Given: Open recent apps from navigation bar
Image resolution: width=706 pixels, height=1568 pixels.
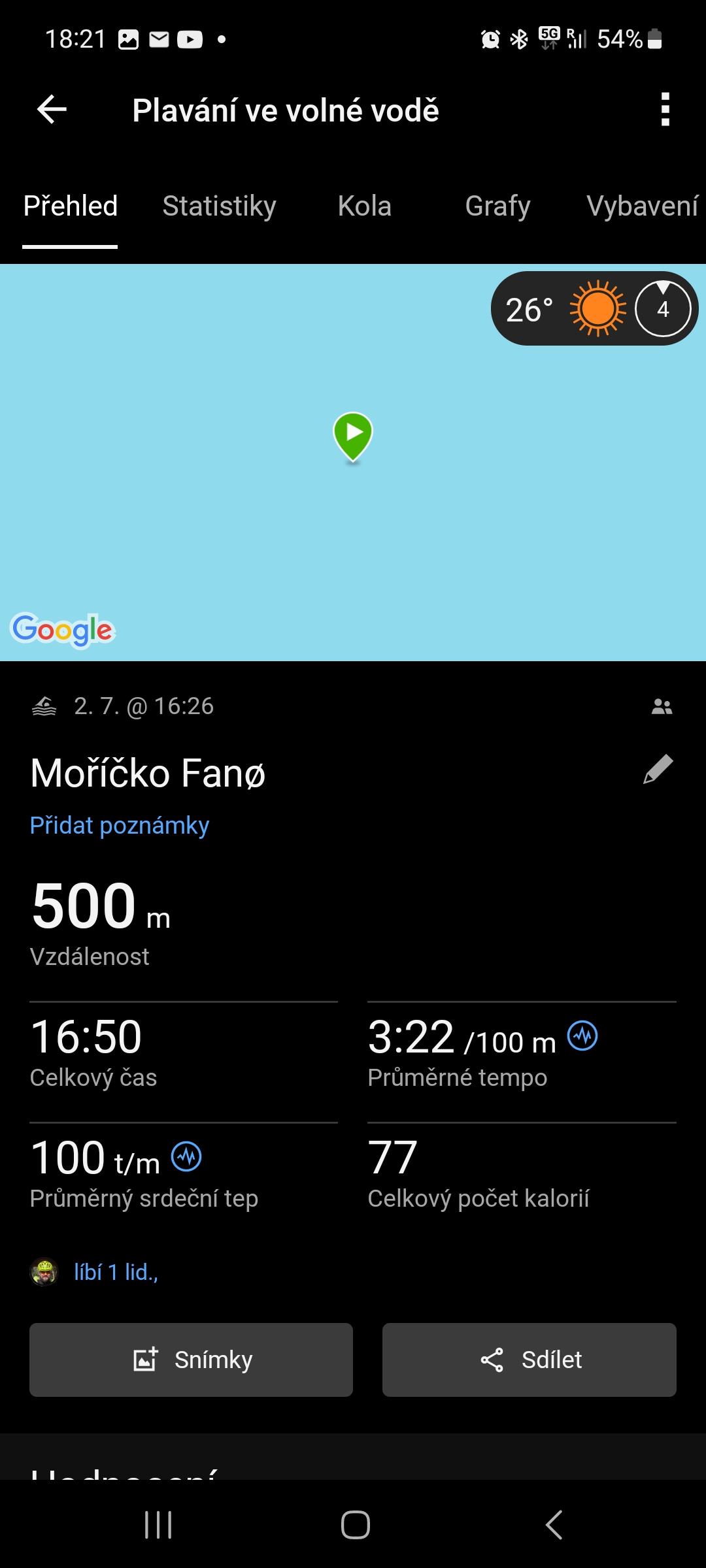Looking at the screenshot, I should click(158, 1525).
